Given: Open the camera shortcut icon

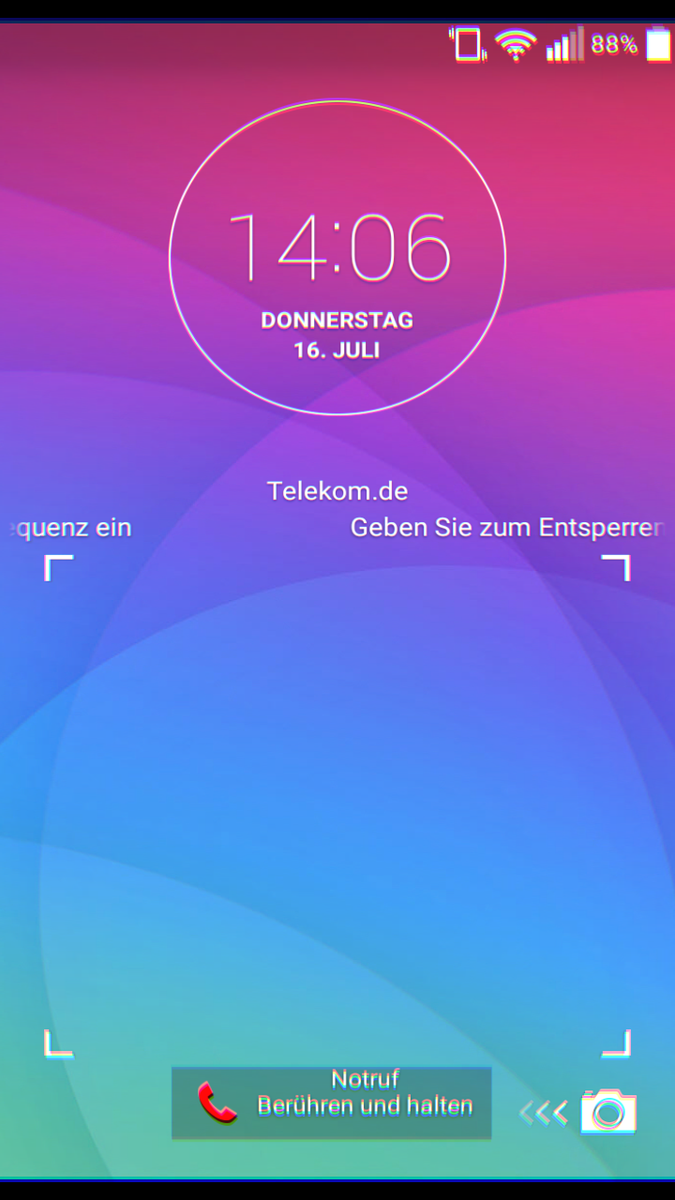Looking at the screenshot, I should click(x=608, y=1111).
